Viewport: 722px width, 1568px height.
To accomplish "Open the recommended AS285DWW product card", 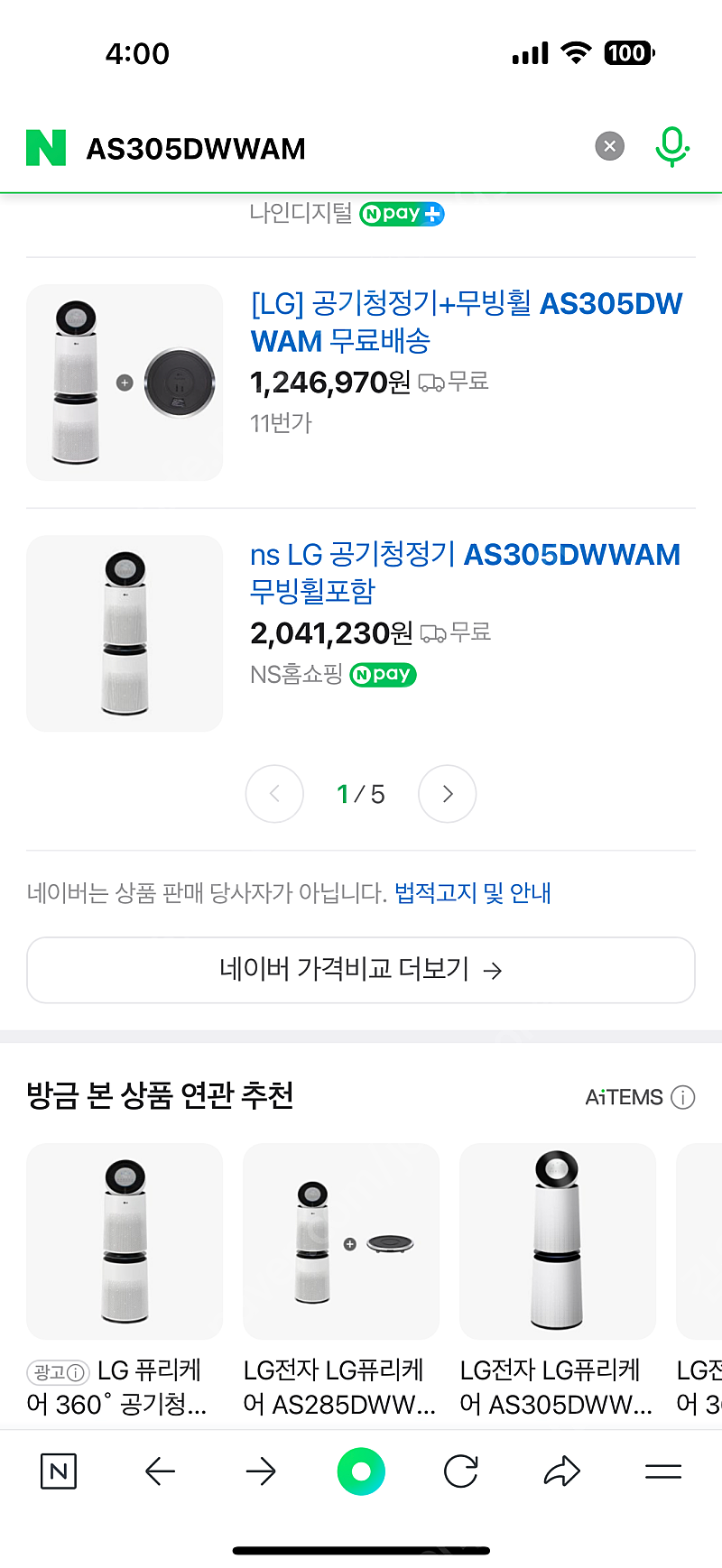I will point(341,1281).
